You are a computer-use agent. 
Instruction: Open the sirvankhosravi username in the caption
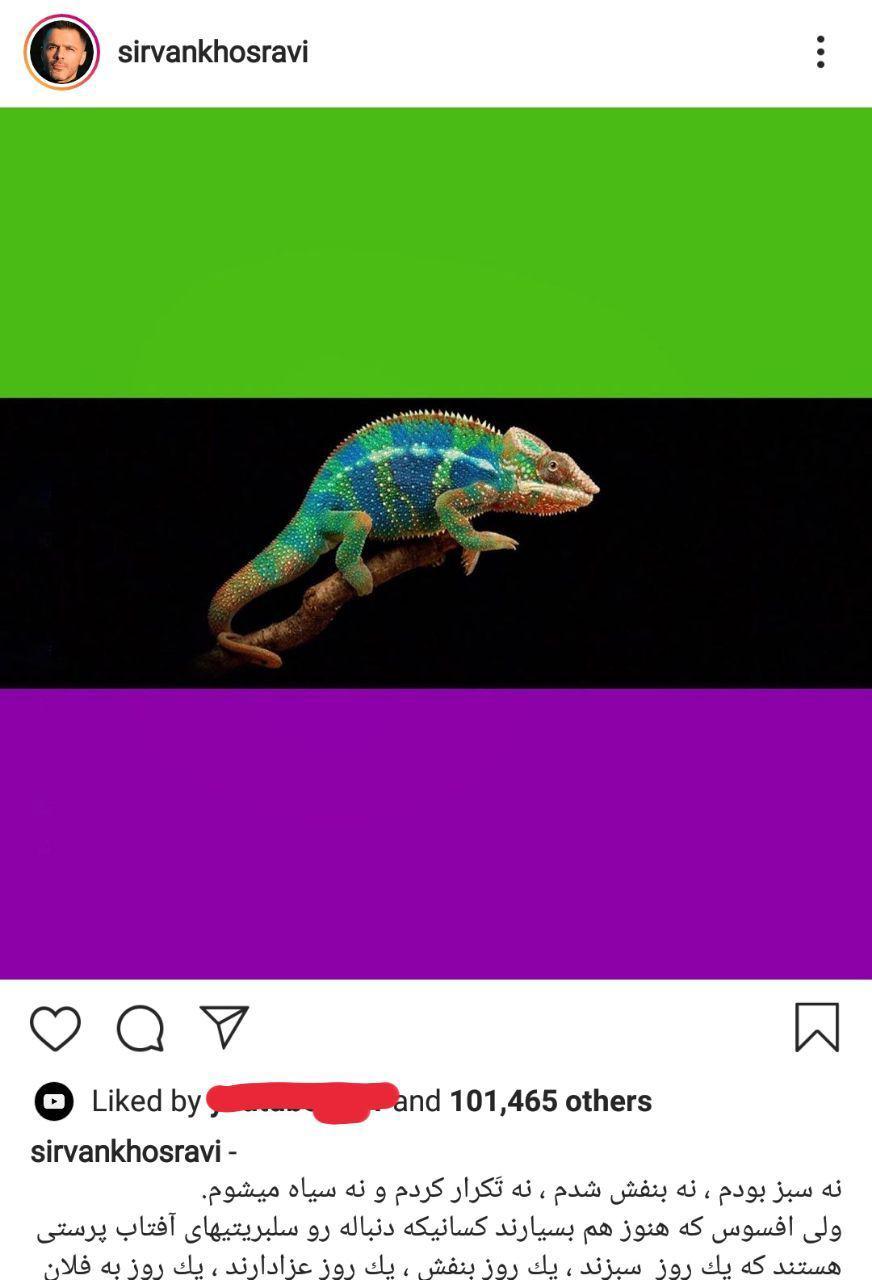[x=125, y=1151]
